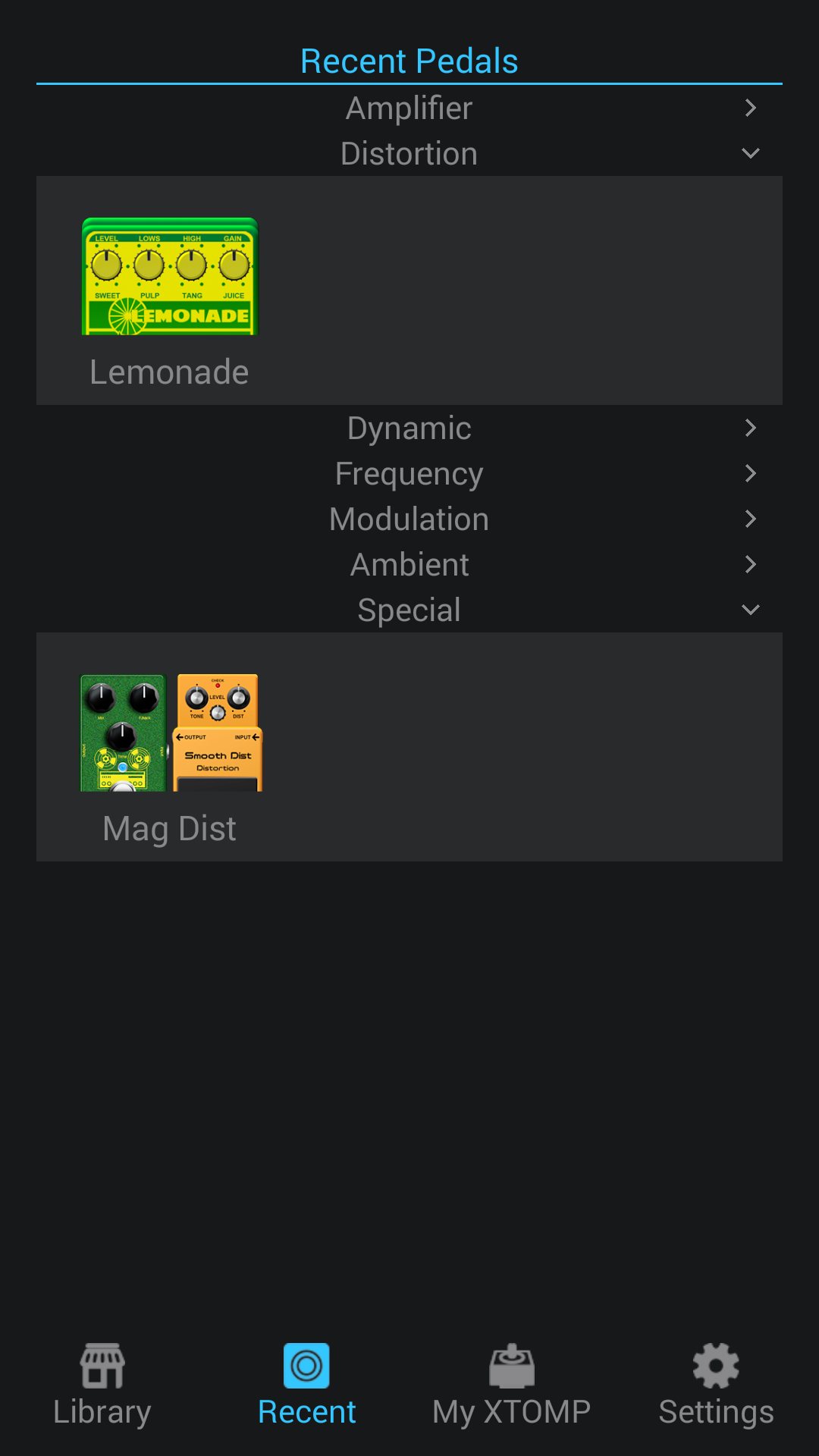Image resolution: width=819 pixels, height=1456 pixels.
Task: Tap the Recent tab
Action: (x=307, y=1385)
